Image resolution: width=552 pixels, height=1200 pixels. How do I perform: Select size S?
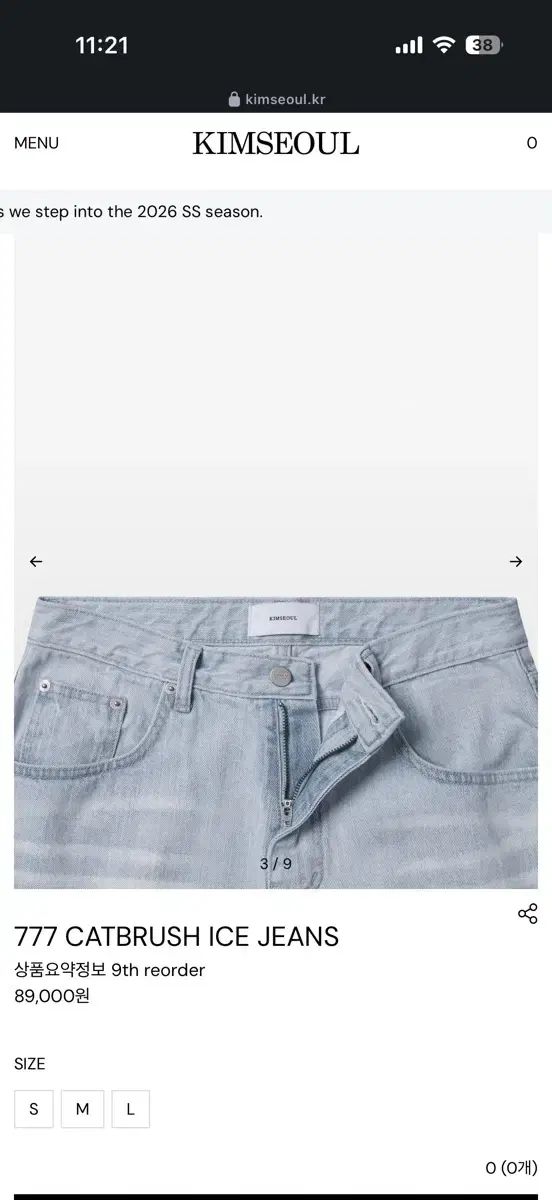(x=34, y=1109)
